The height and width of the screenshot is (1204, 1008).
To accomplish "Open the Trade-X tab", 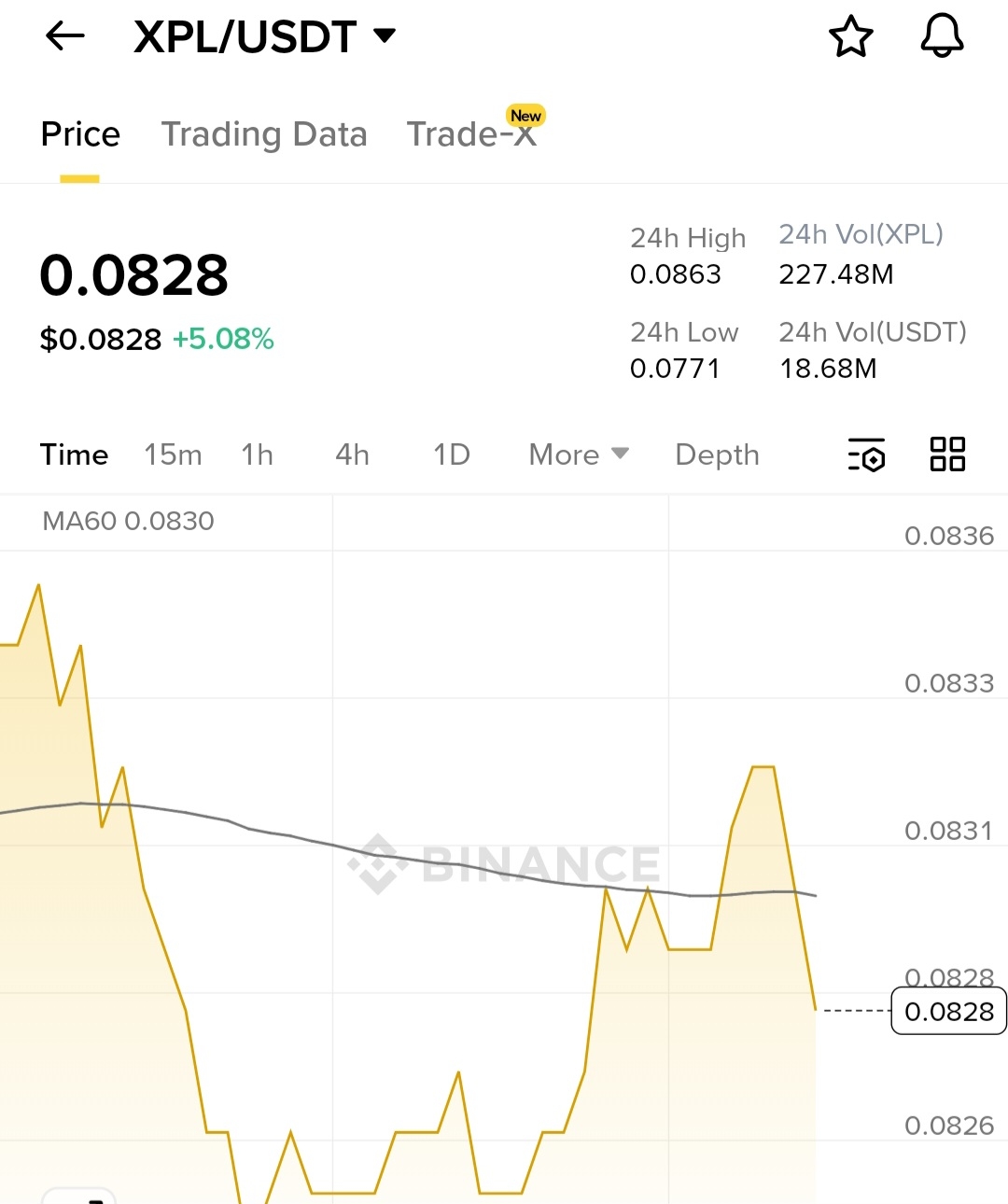I will click(x=472, y=134).
